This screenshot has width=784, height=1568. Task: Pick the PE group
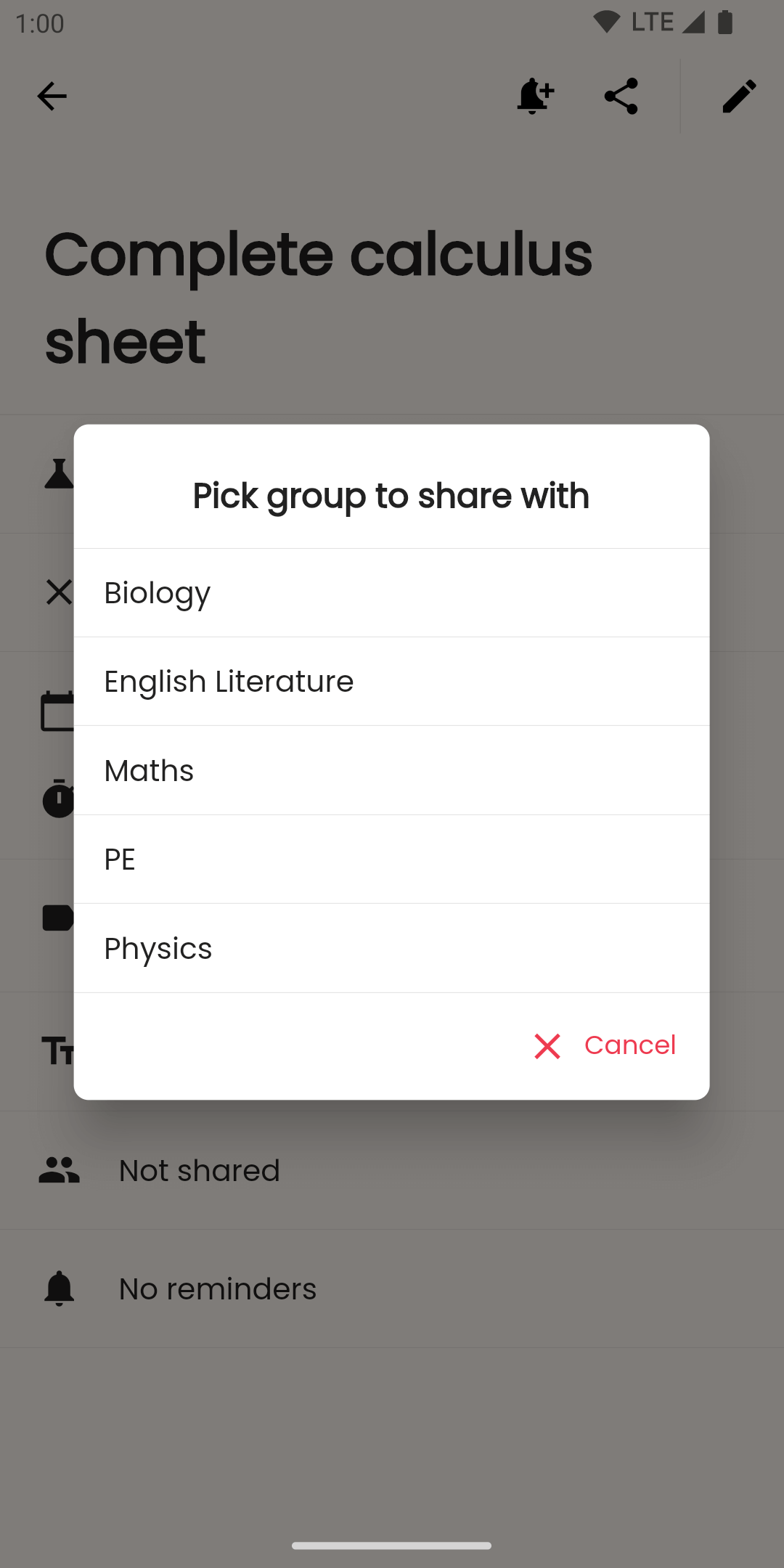point(391,859)
